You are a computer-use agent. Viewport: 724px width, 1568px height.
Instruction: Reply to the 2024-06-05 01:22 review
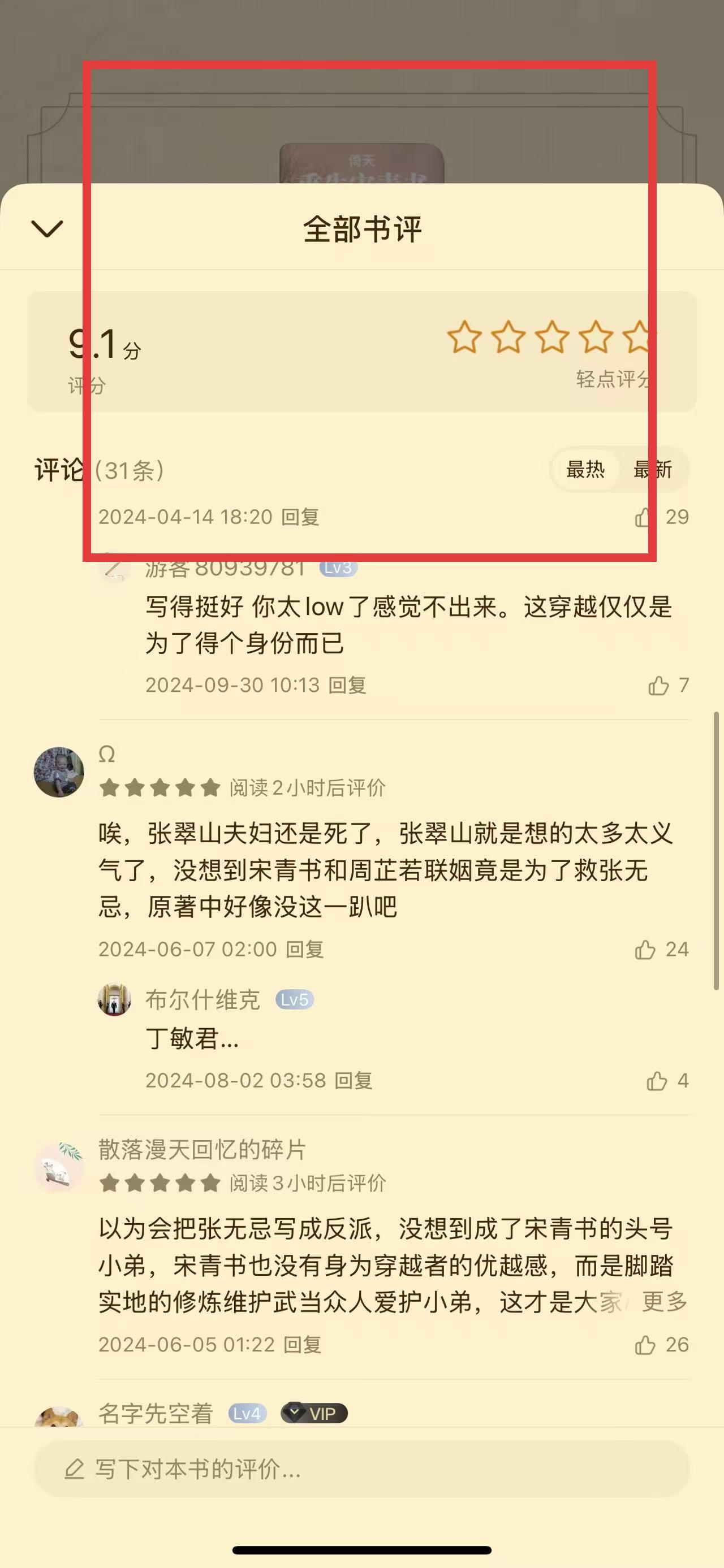click(x=303, y=1345)
